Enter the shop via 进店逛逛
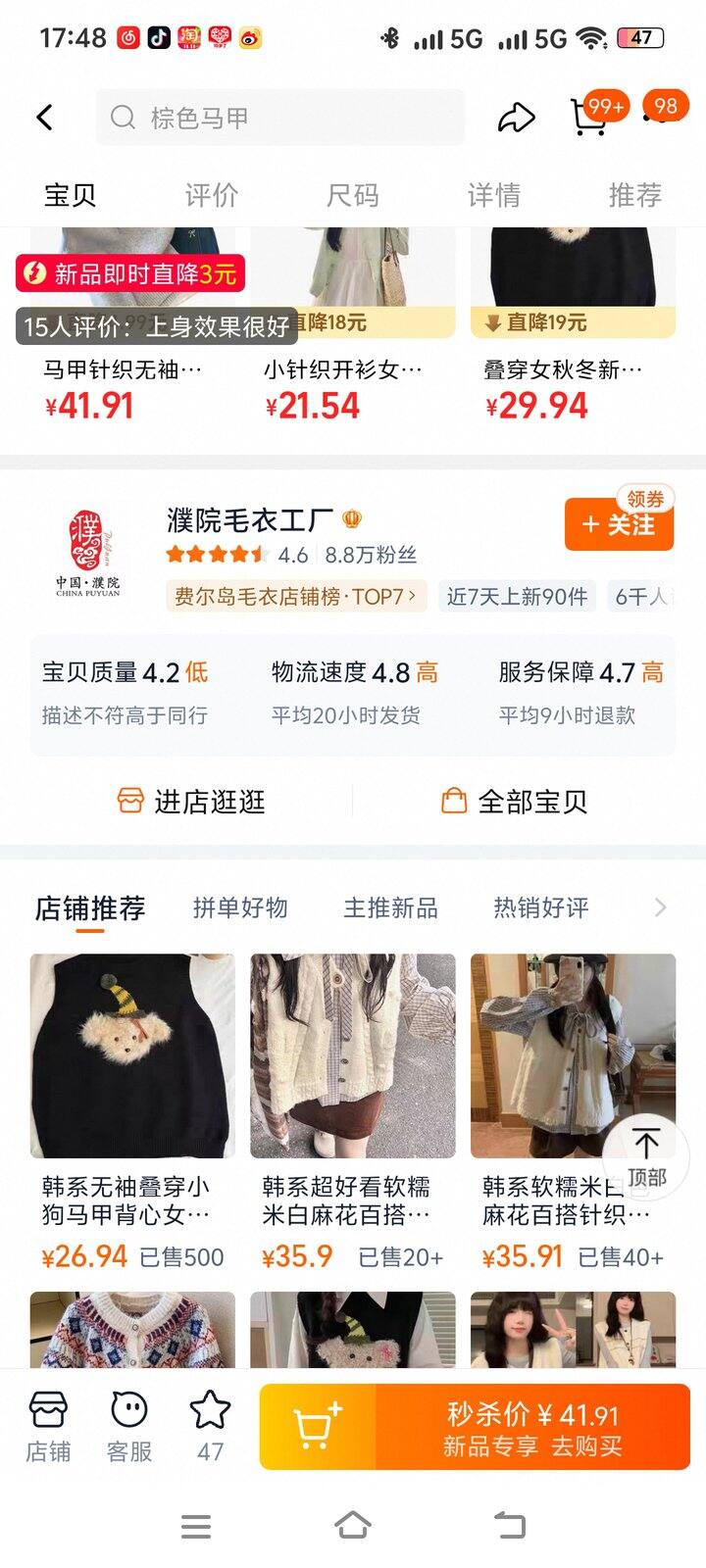This screenshot has height=1568, width=706. pos(191,802)
